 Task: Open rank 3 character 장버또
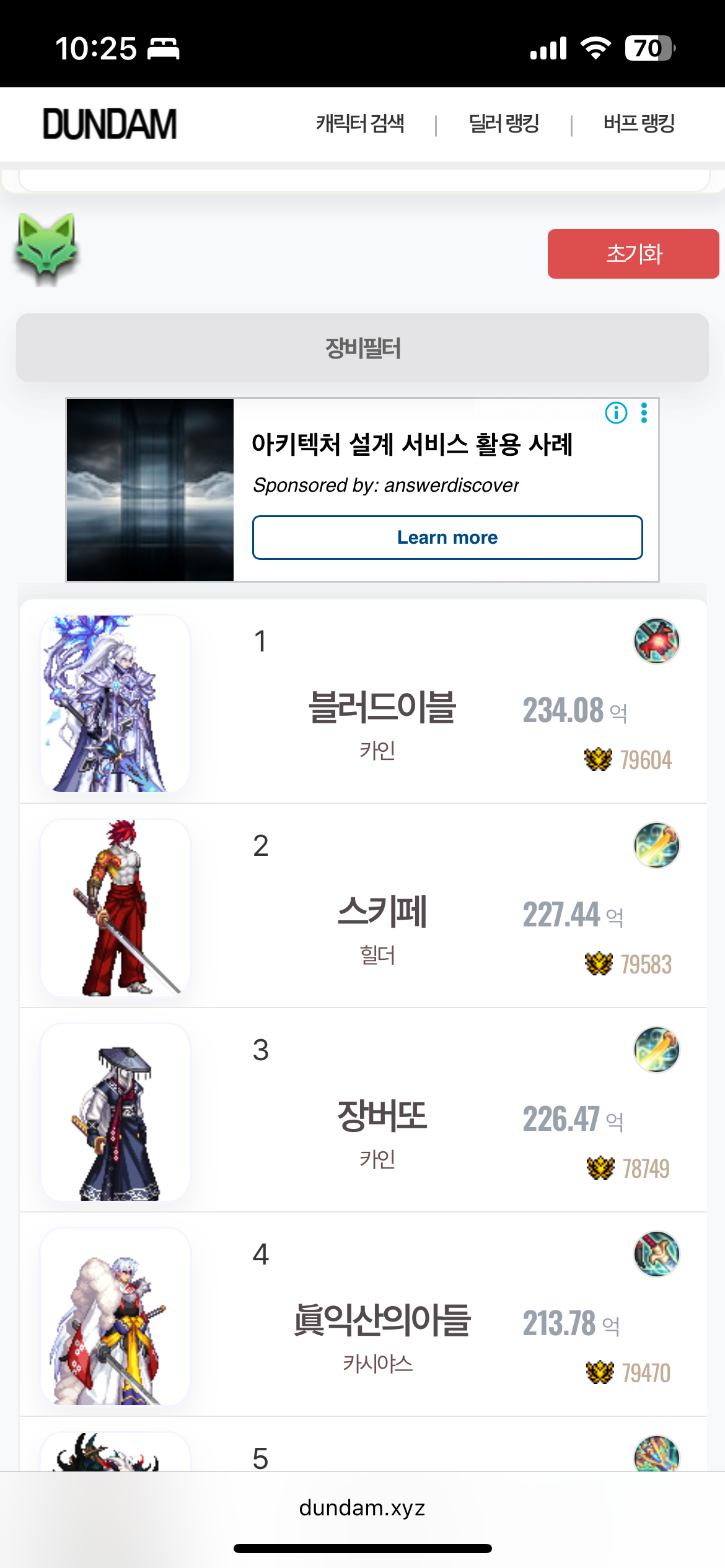[x=382, y=1116]
